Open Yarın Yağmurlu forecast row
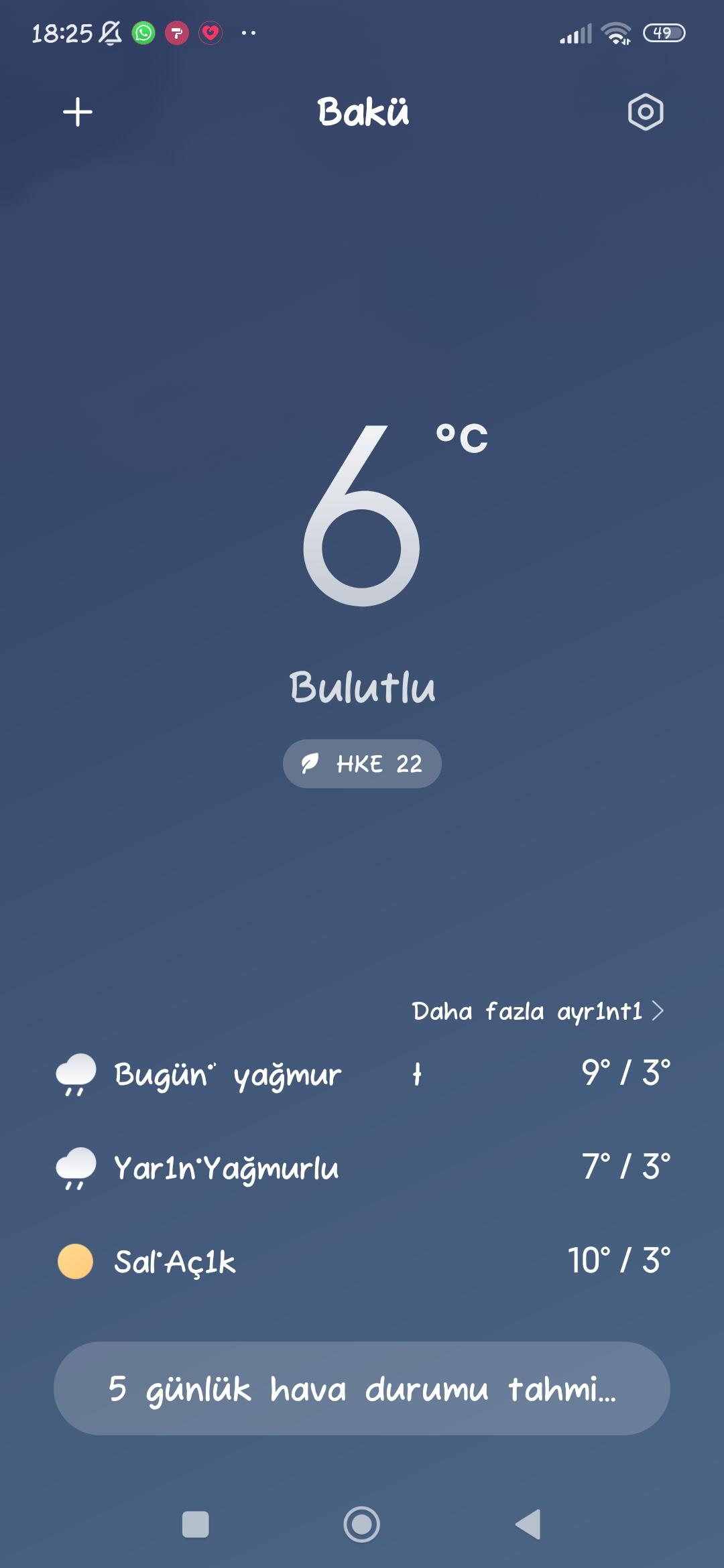The height and width of the screenshot is (1568, 724). pyautogui.click(x=362, y=1167)
